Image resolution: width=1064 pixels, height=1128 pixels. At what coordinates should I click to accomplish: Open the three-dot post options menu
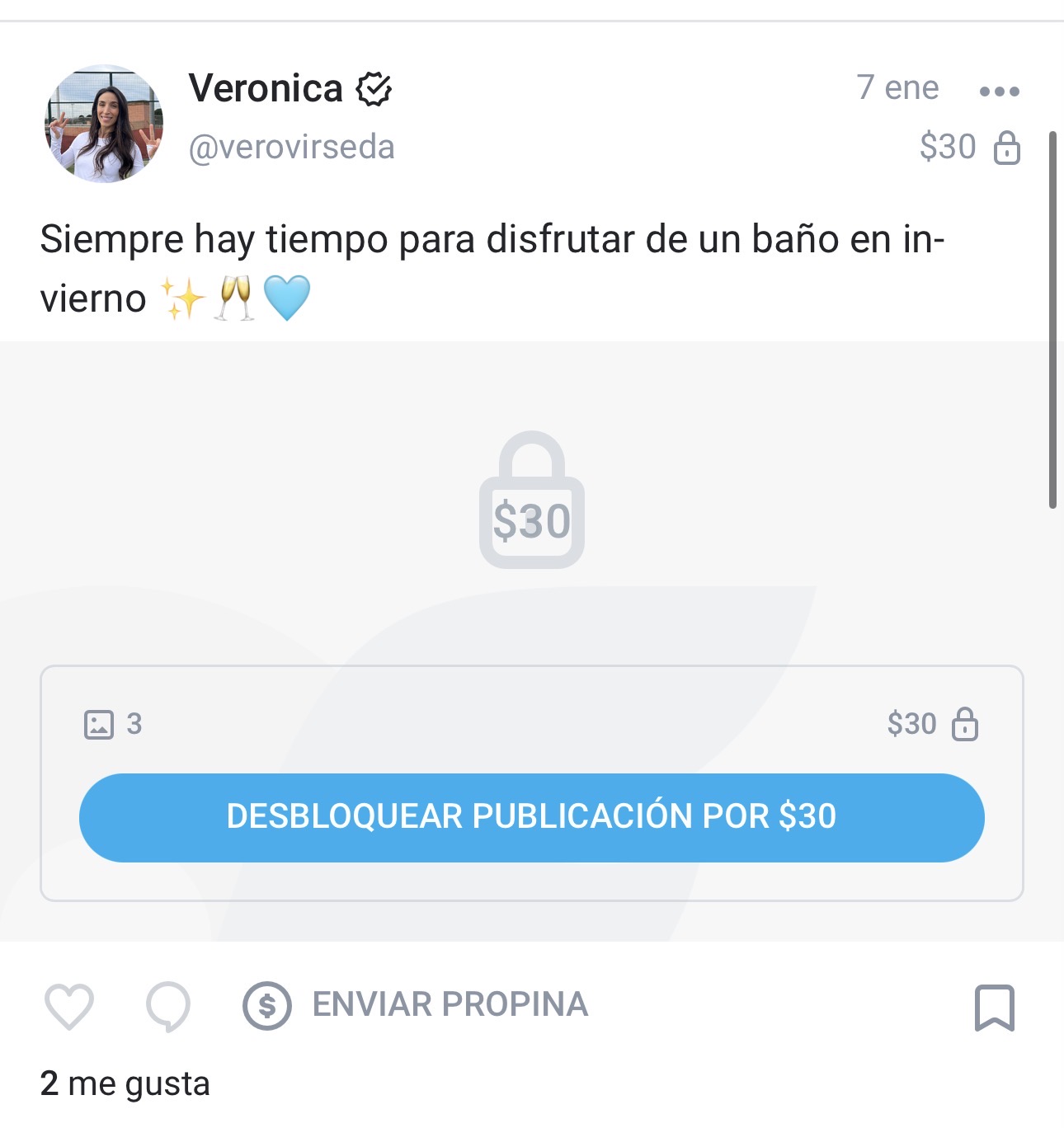[x=999, y=91]
